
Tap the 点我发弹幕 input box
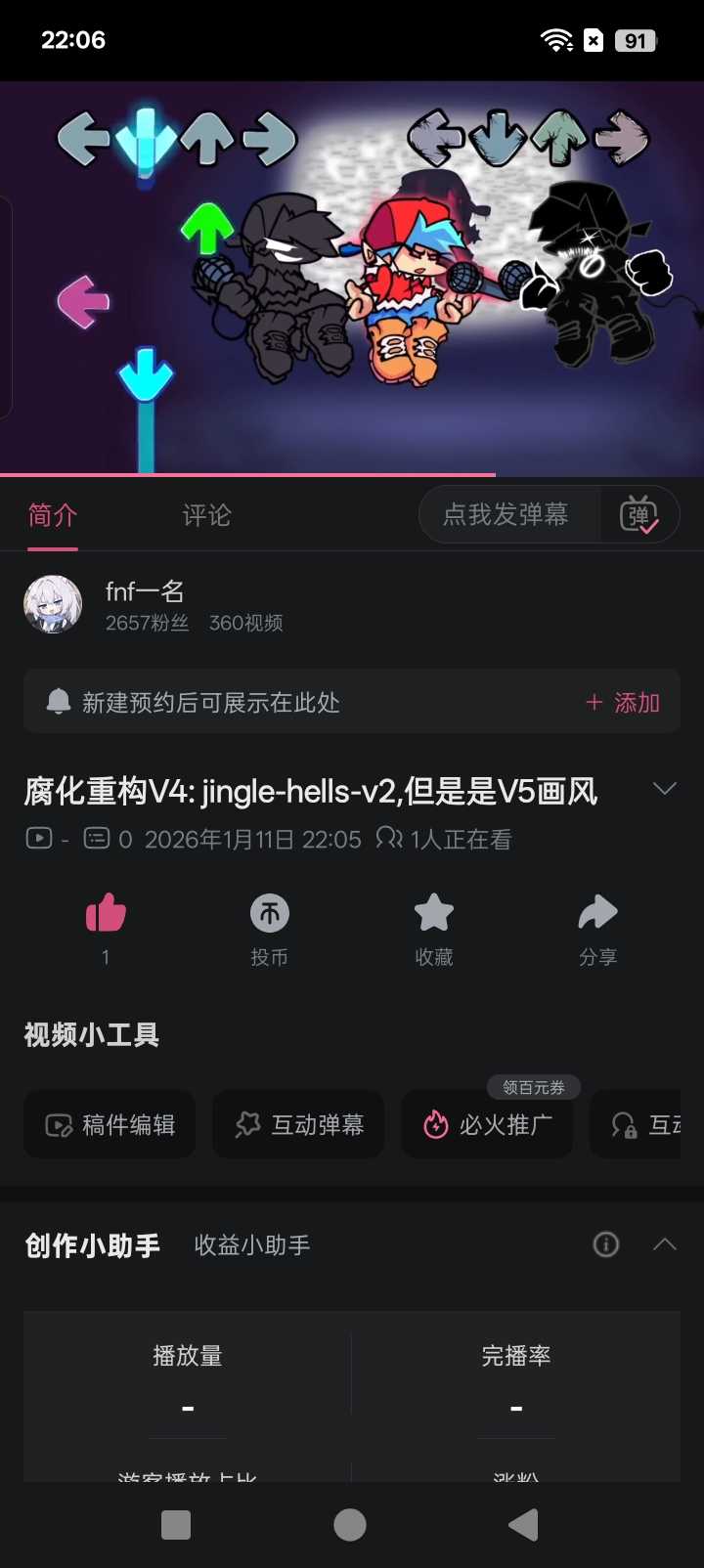coord(506,514)
